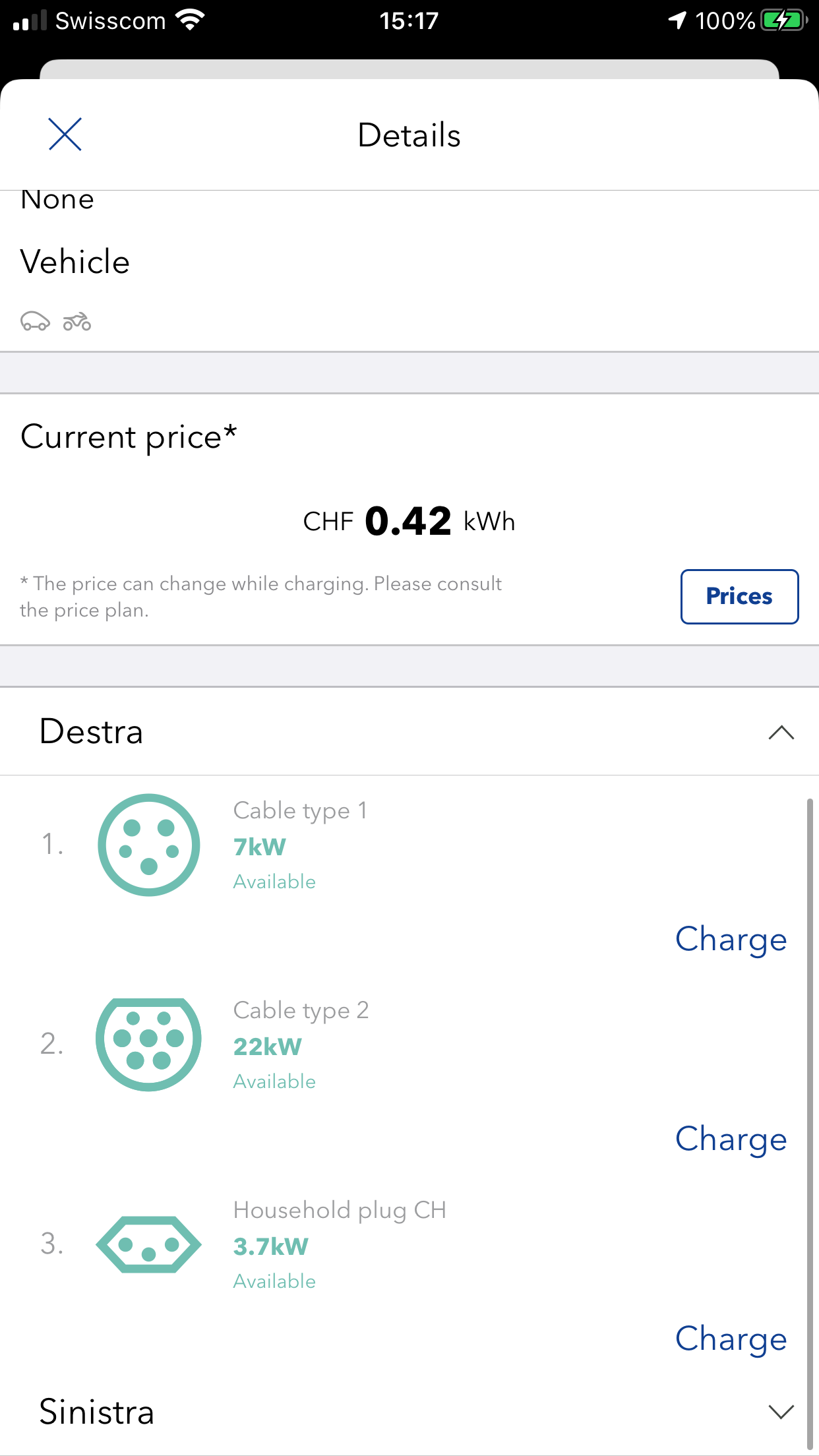
Task: Open the Prices plan
Action: 739,597
